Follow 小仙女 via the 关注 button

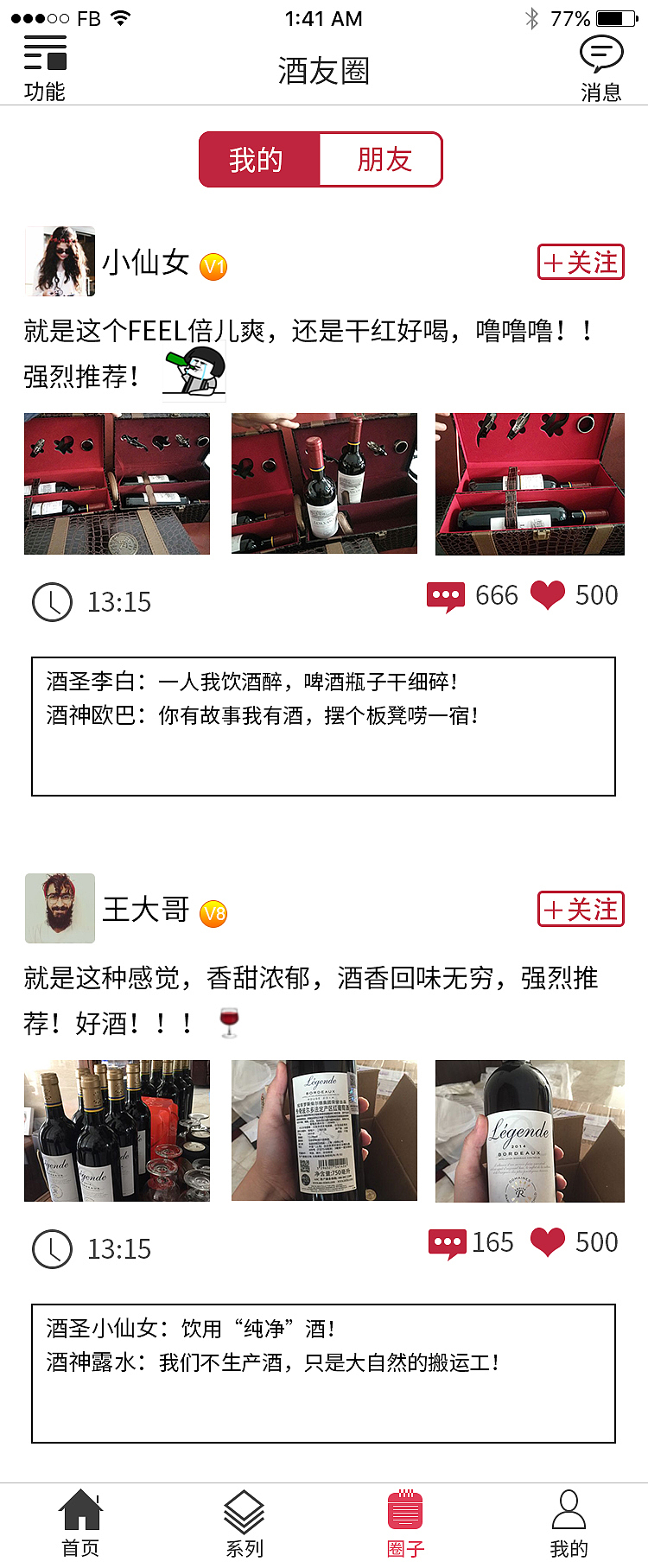coord(580,262)
